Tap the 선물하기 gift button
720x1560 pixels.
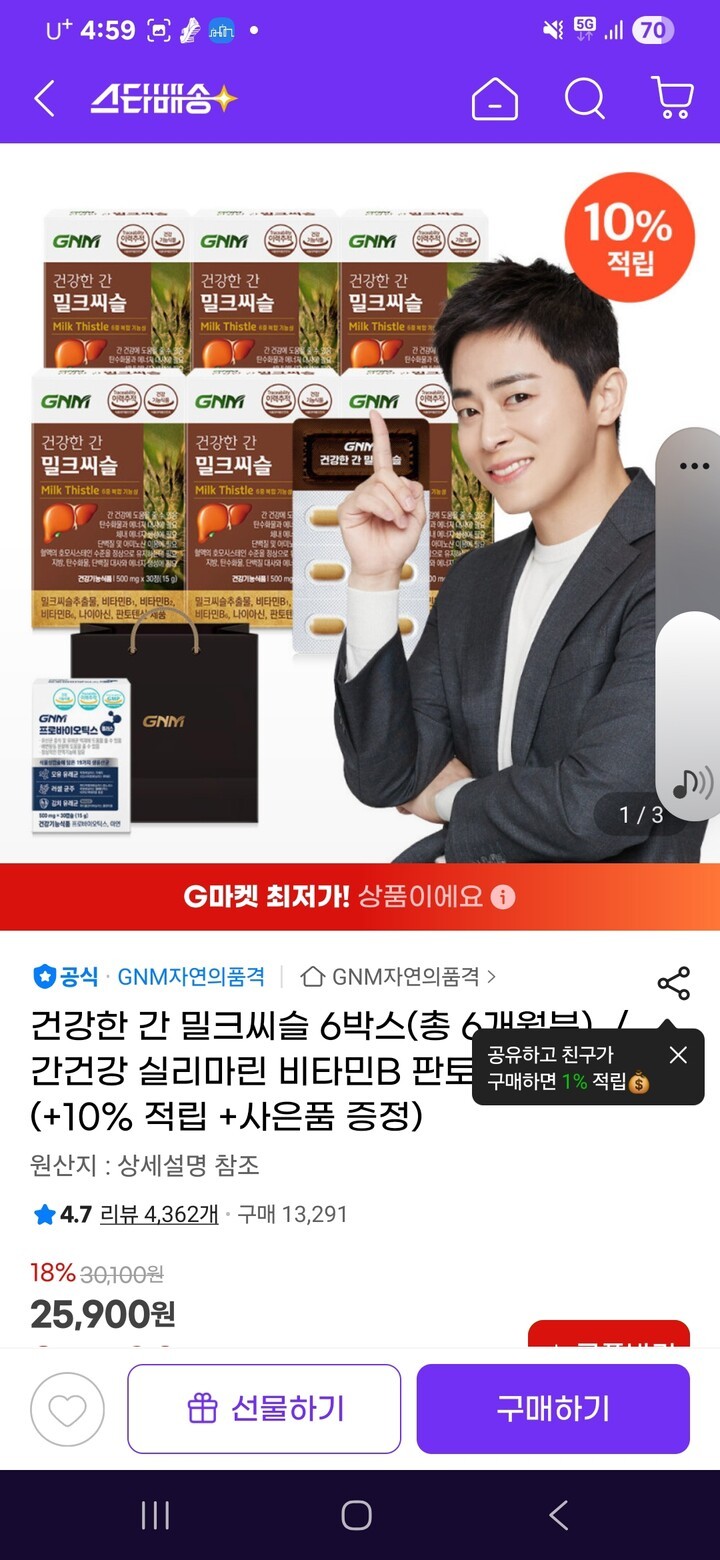tap(264, 1409)
